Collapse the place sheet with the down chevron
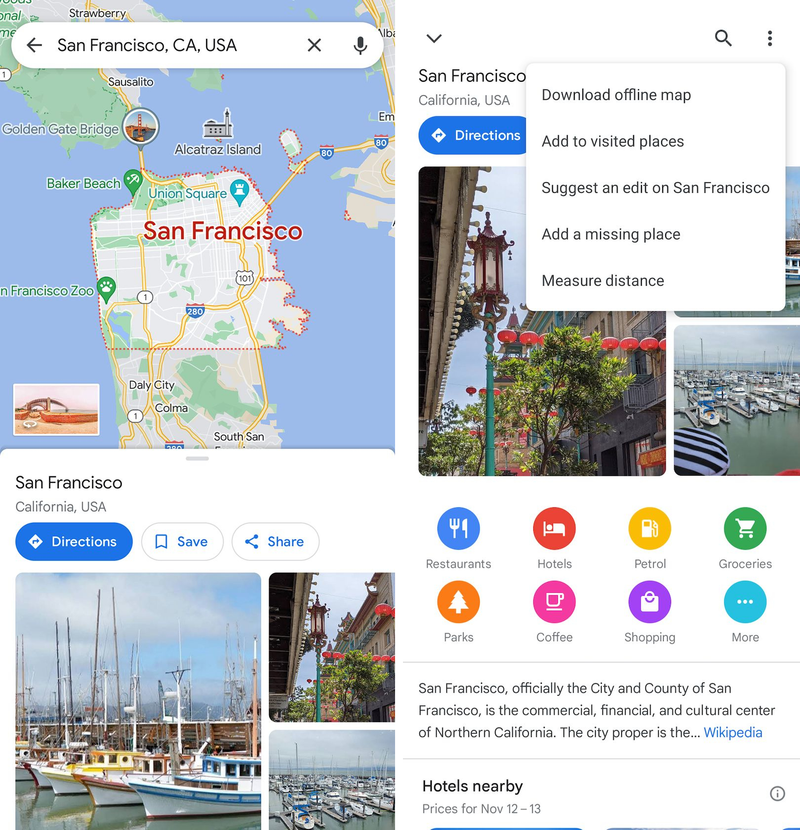This screenshot has height=830, width=800. [434, 39]
